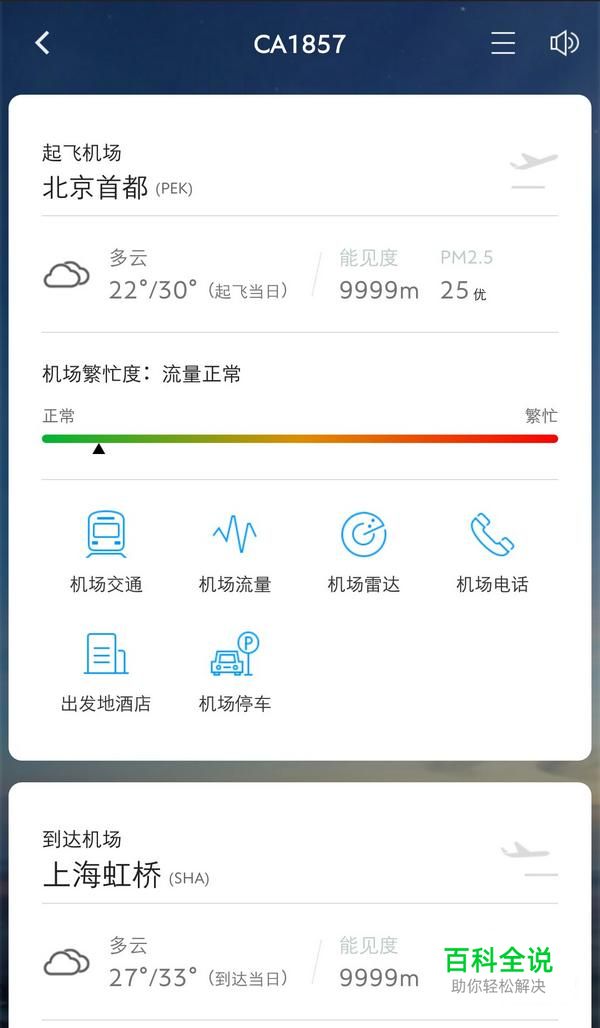This screenshot has height=1028, width=600.
Task: Open 机场交通 airport transport
Action: tap(106, 551)
